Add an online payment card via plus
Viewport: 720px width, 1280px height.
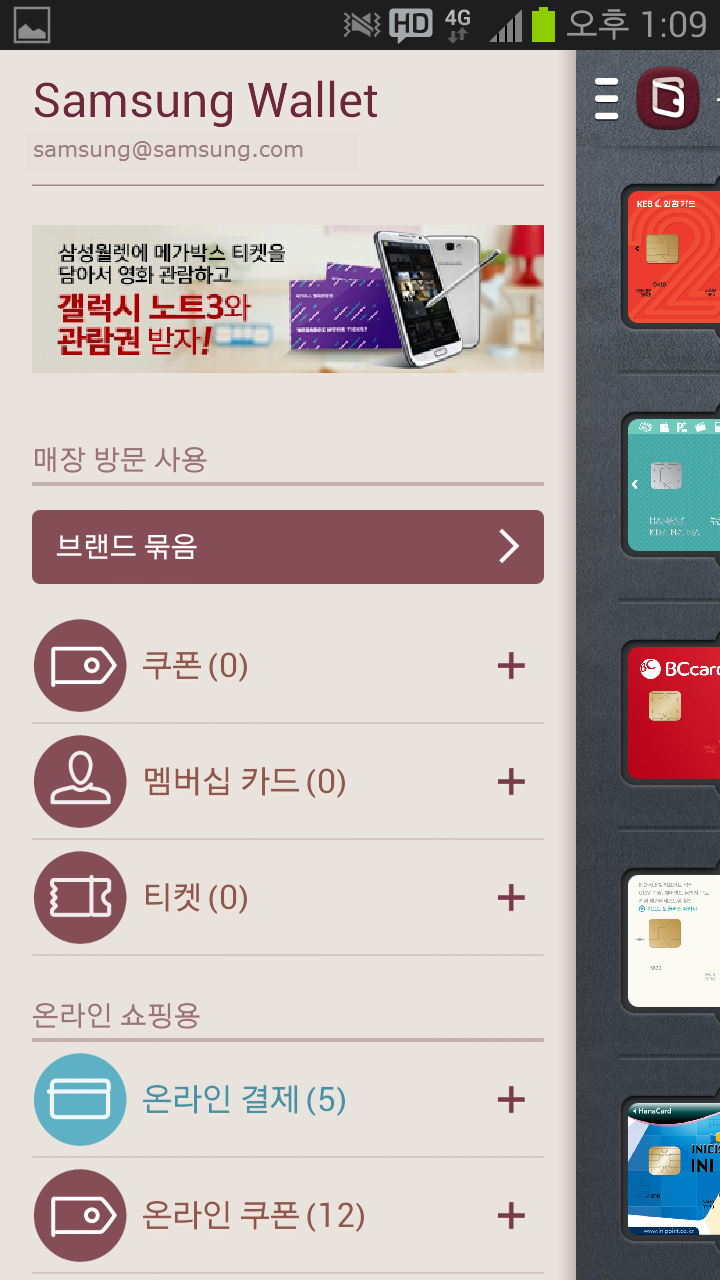pyautogui.click(x=511, y=1100)
